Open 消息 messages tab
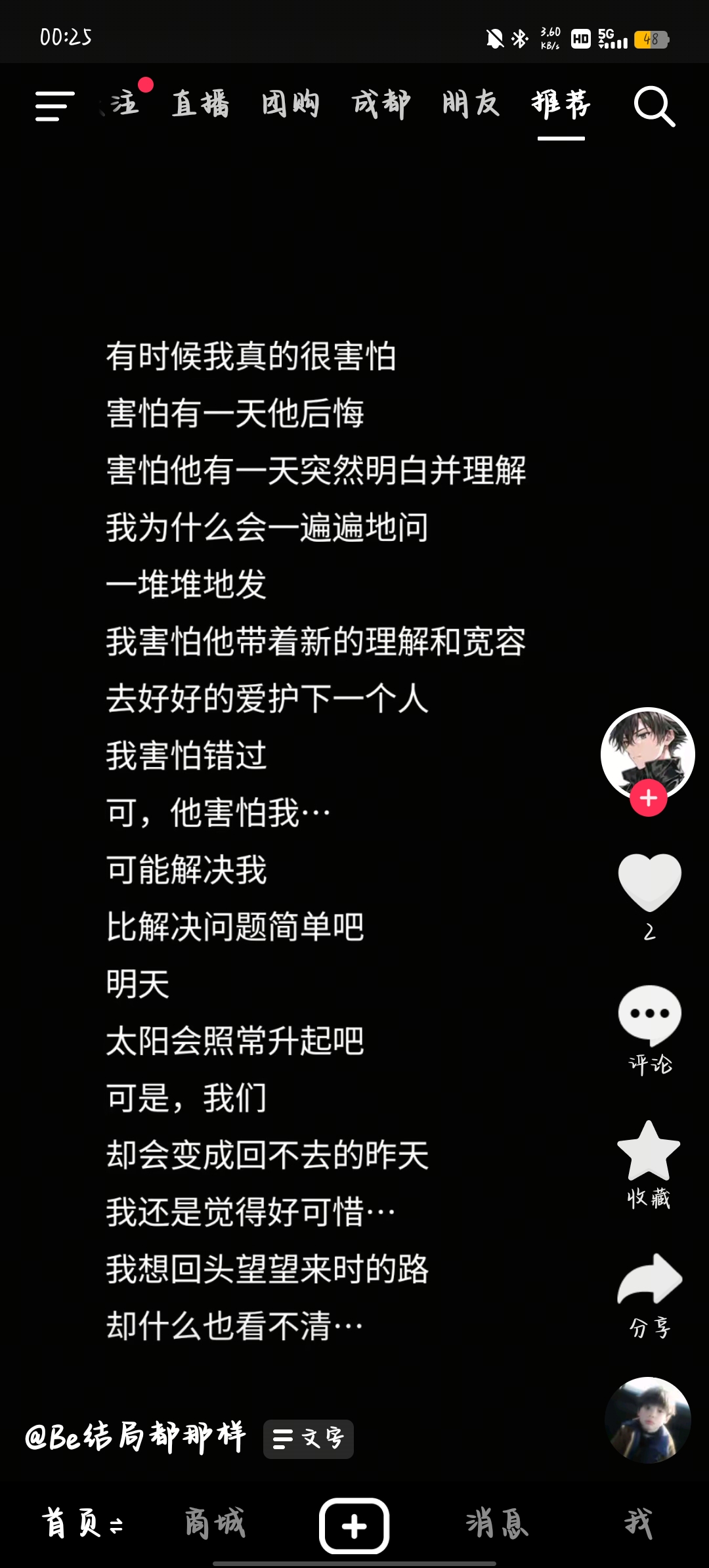The image size is (709, 1568). click(x=497, y=1524)
